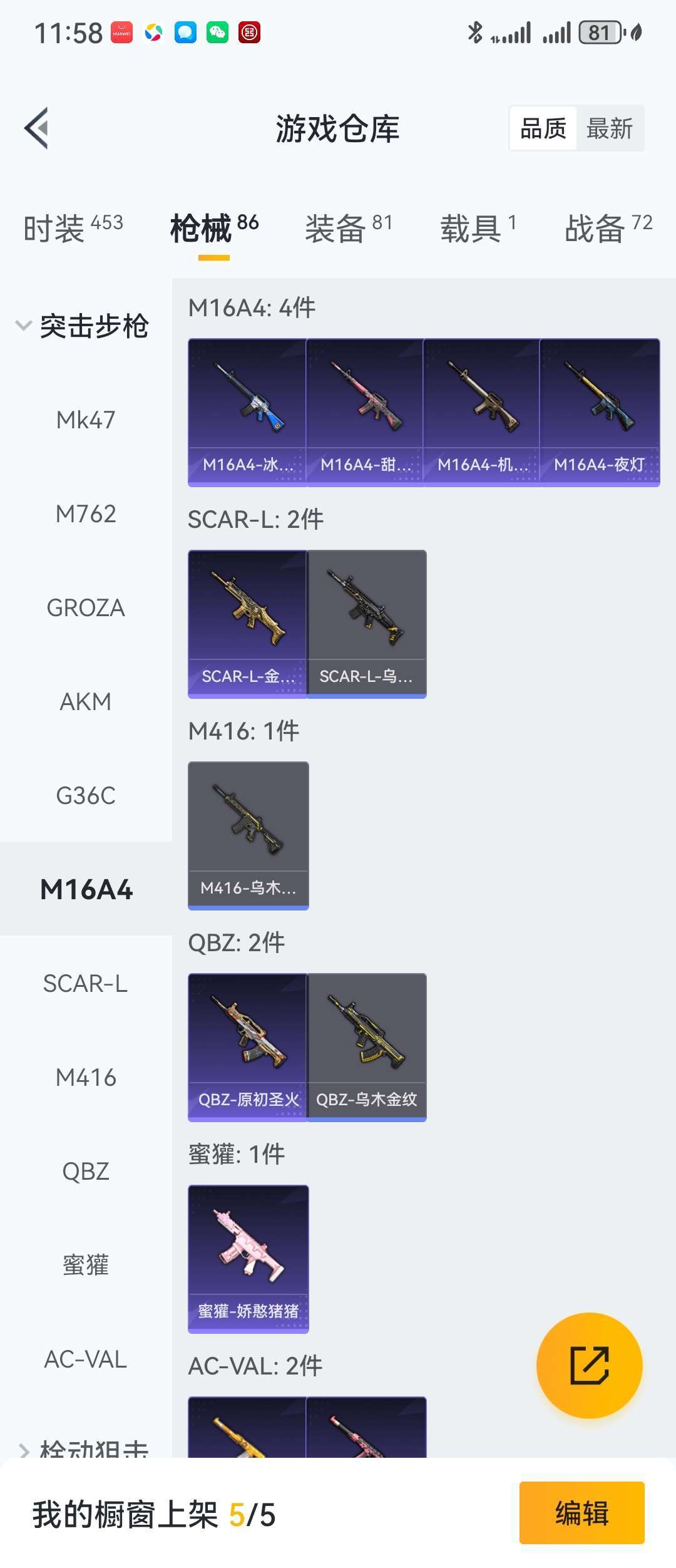The height and width of the screenshot is (1568, 676).
Task: Select the 品质 sort option
Action: point(543,128)
